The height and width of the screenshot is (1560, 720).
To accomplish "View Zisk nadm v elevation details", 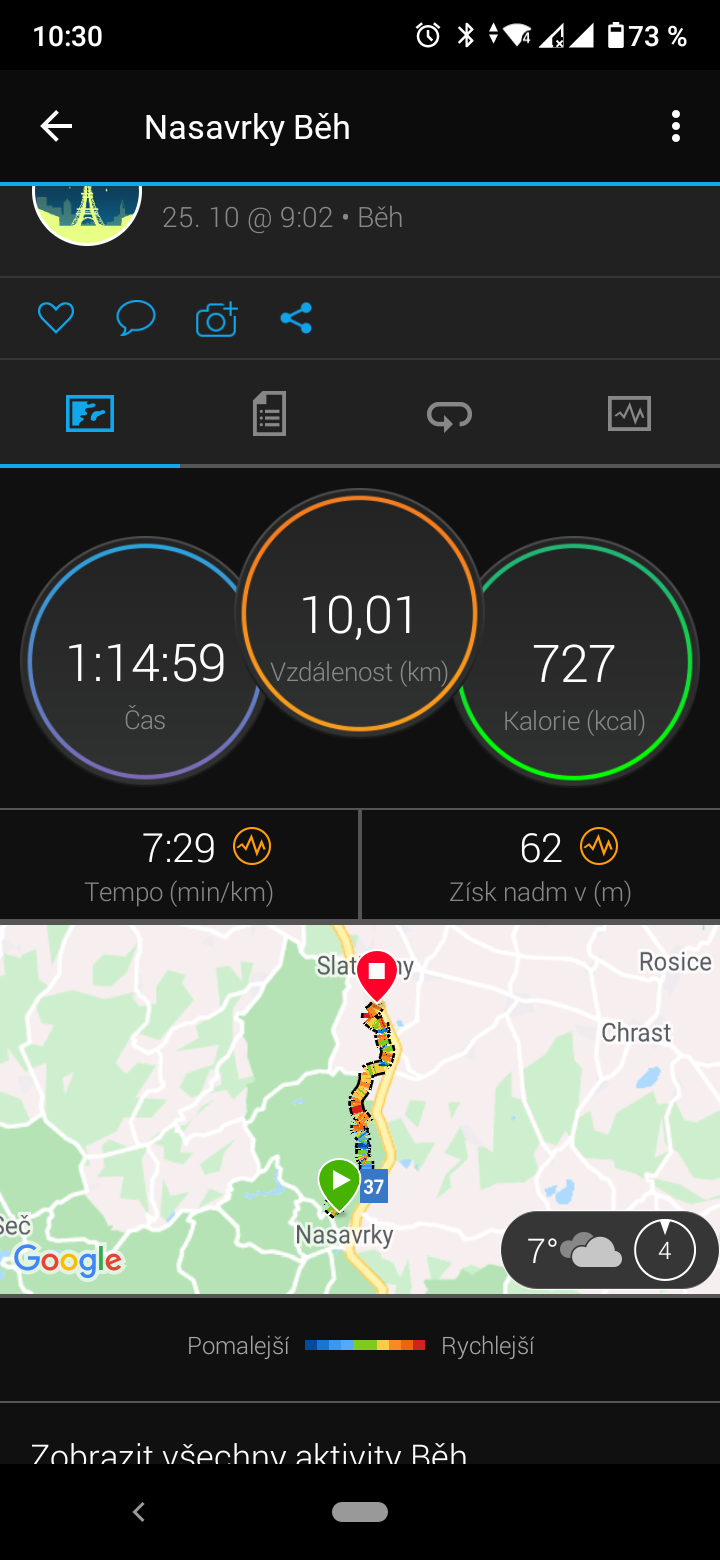I will point(541,865).
